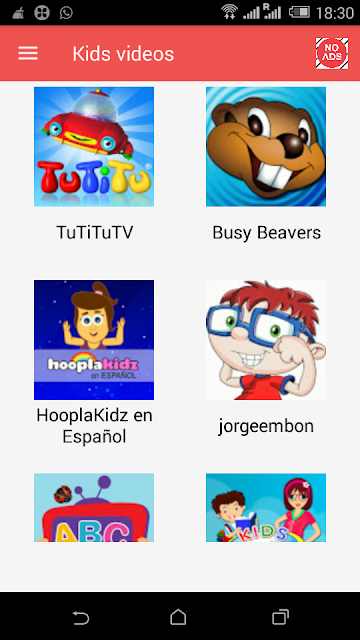This screenshot has width=360, height=640.
Task: Tap the No Ads icon
Action: pyautogui.click(x=332, y=53)
